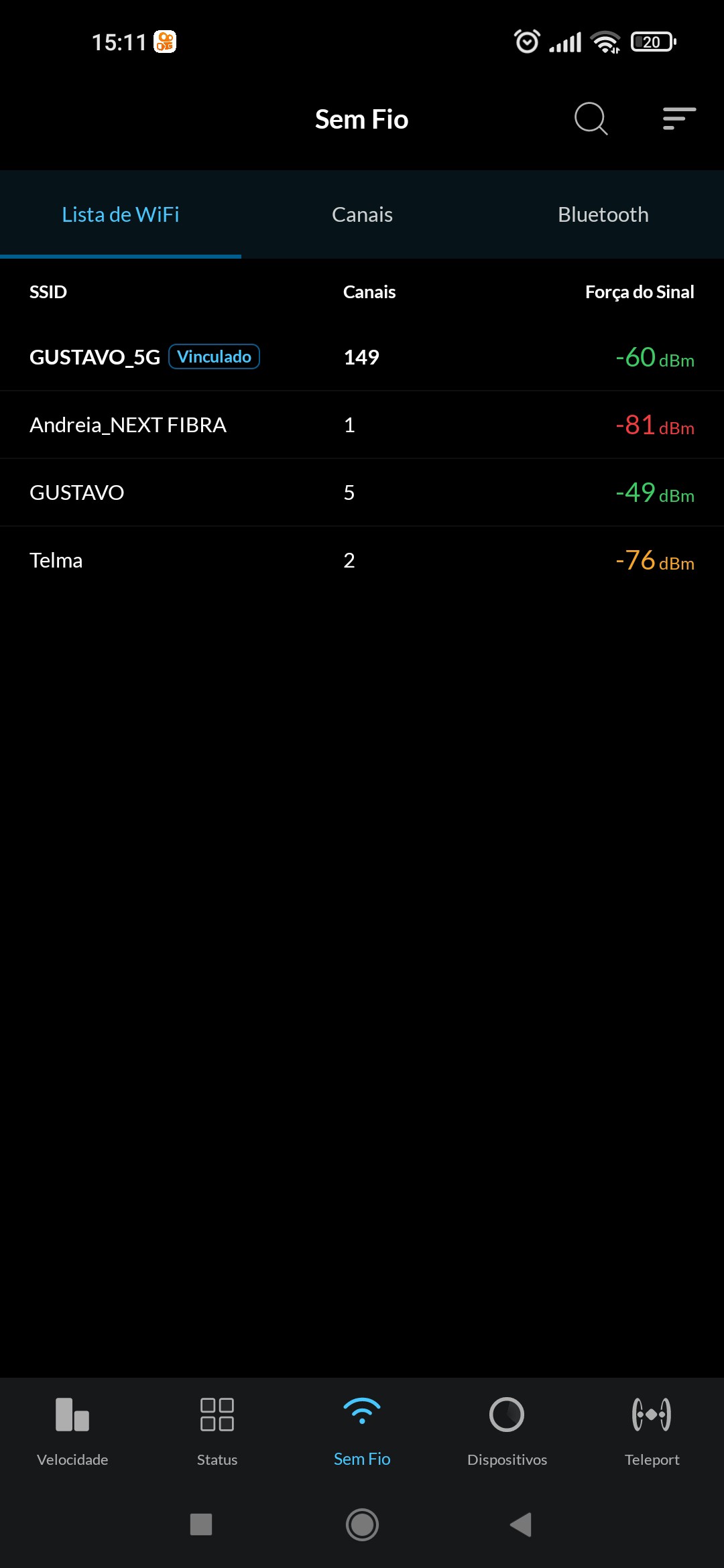Open the Telma network details

(x=56, y=560)
